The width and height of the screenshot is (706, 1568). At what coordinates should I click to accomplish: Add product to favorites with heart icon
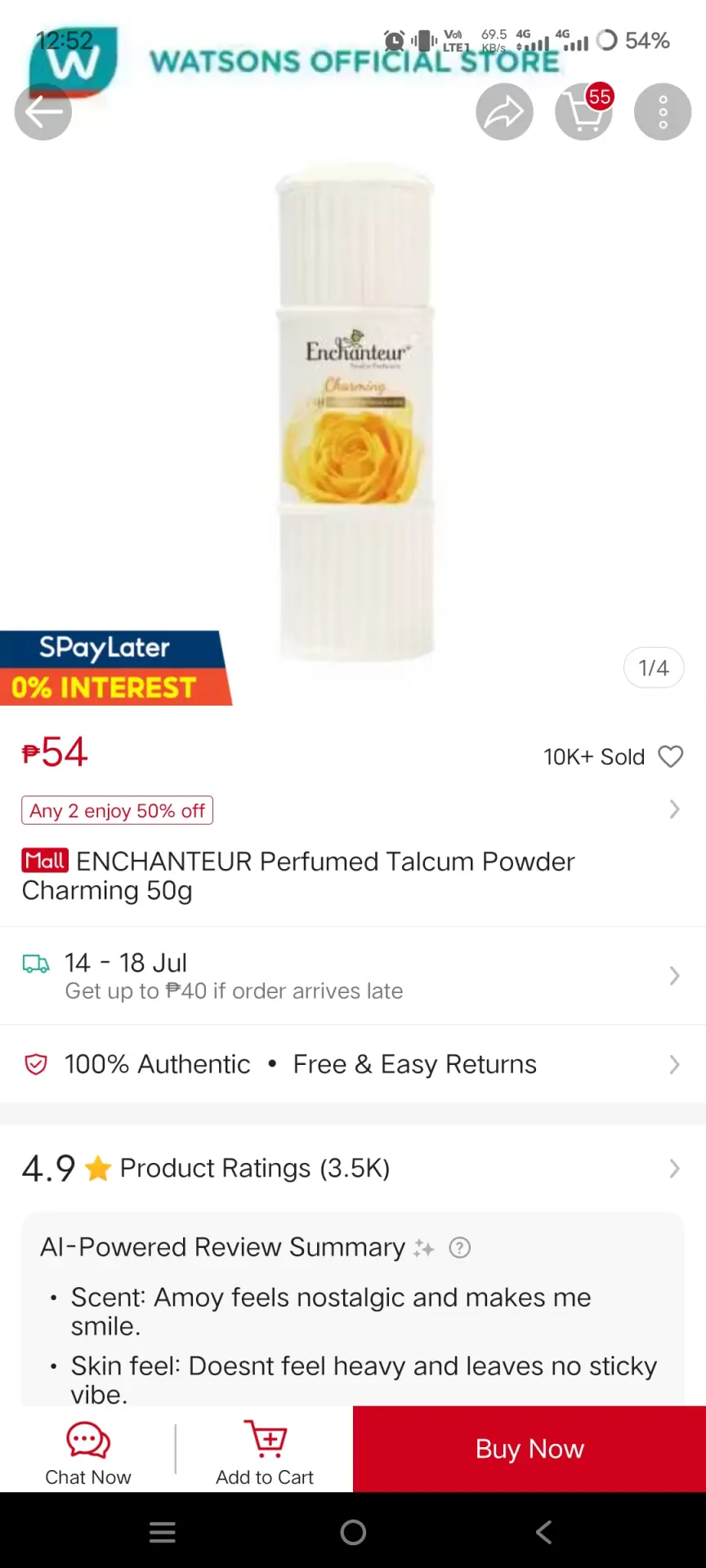coord(670,756)
